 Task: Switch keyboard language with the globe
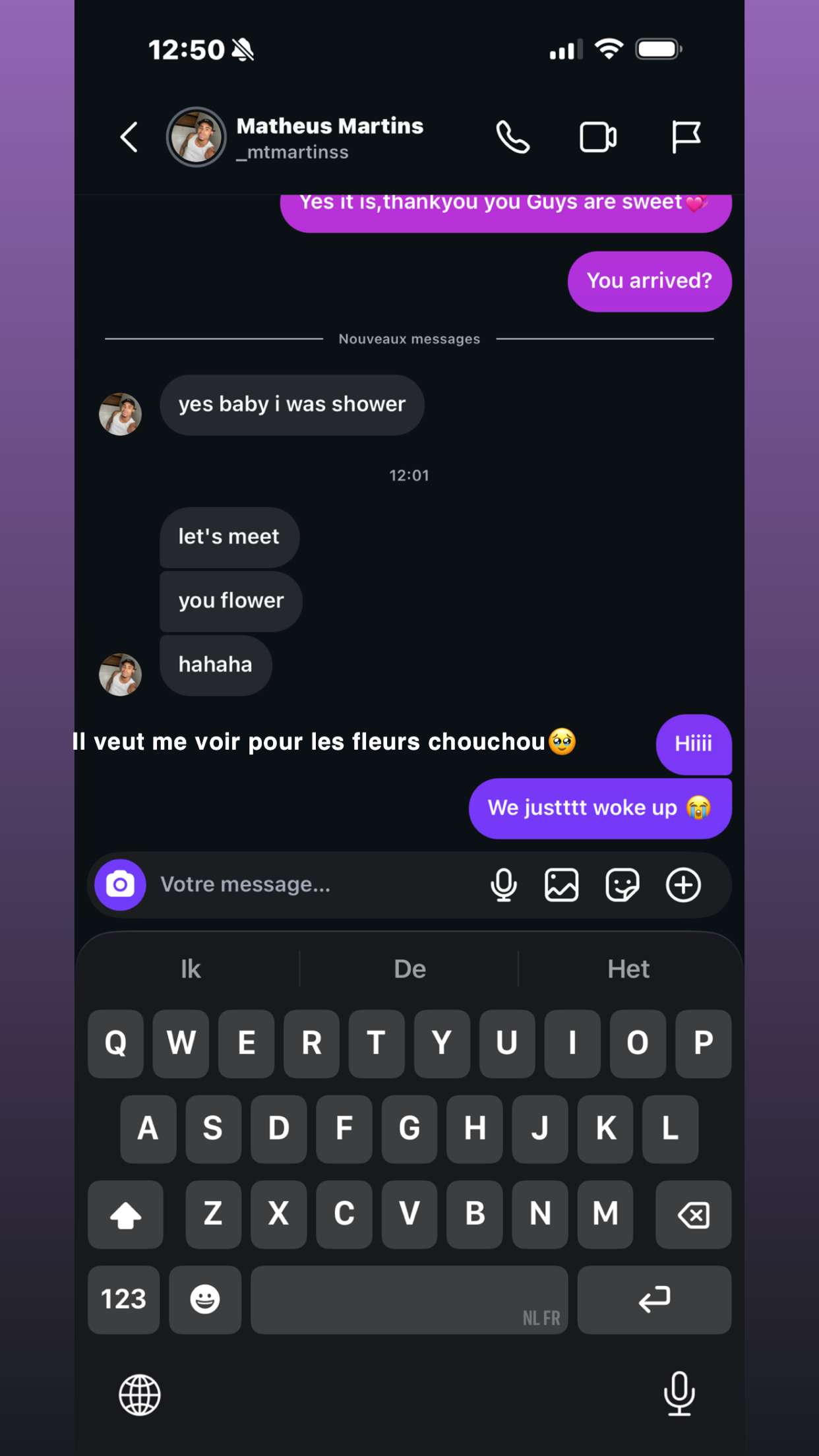pos(139,1395)
